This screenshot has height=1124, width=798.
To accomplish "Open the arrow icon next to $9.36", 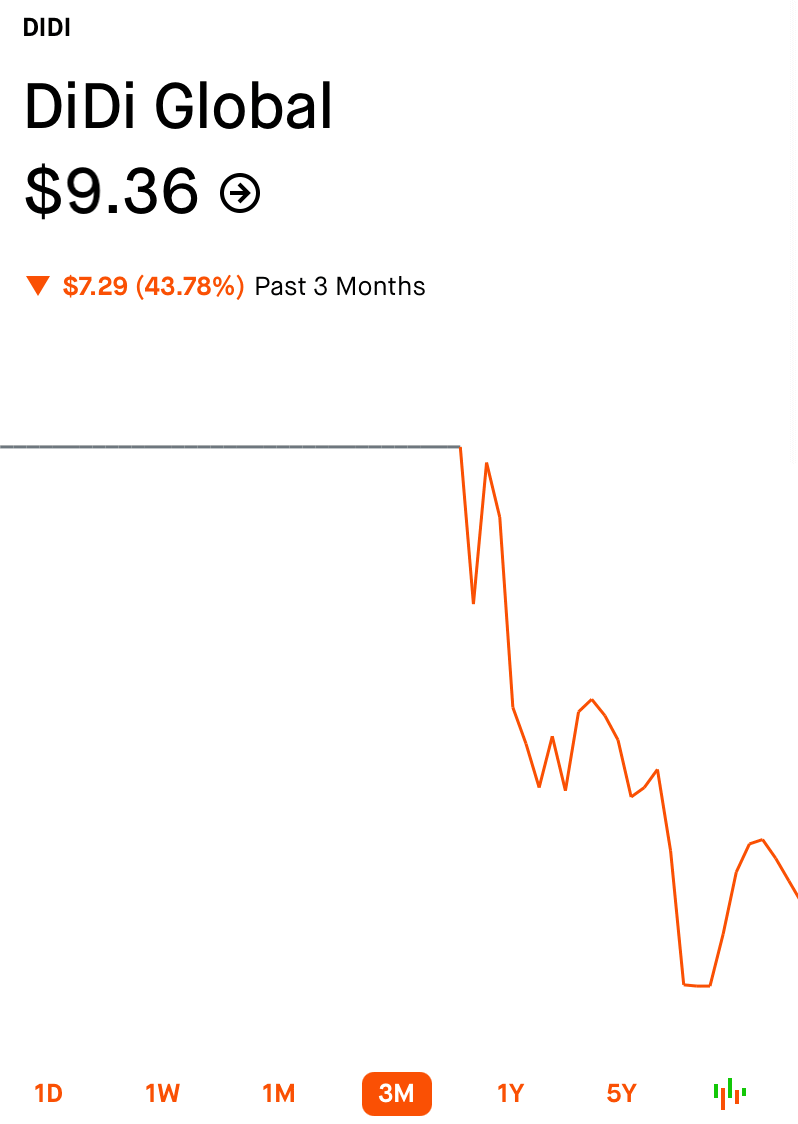I will tap(240, 192).
